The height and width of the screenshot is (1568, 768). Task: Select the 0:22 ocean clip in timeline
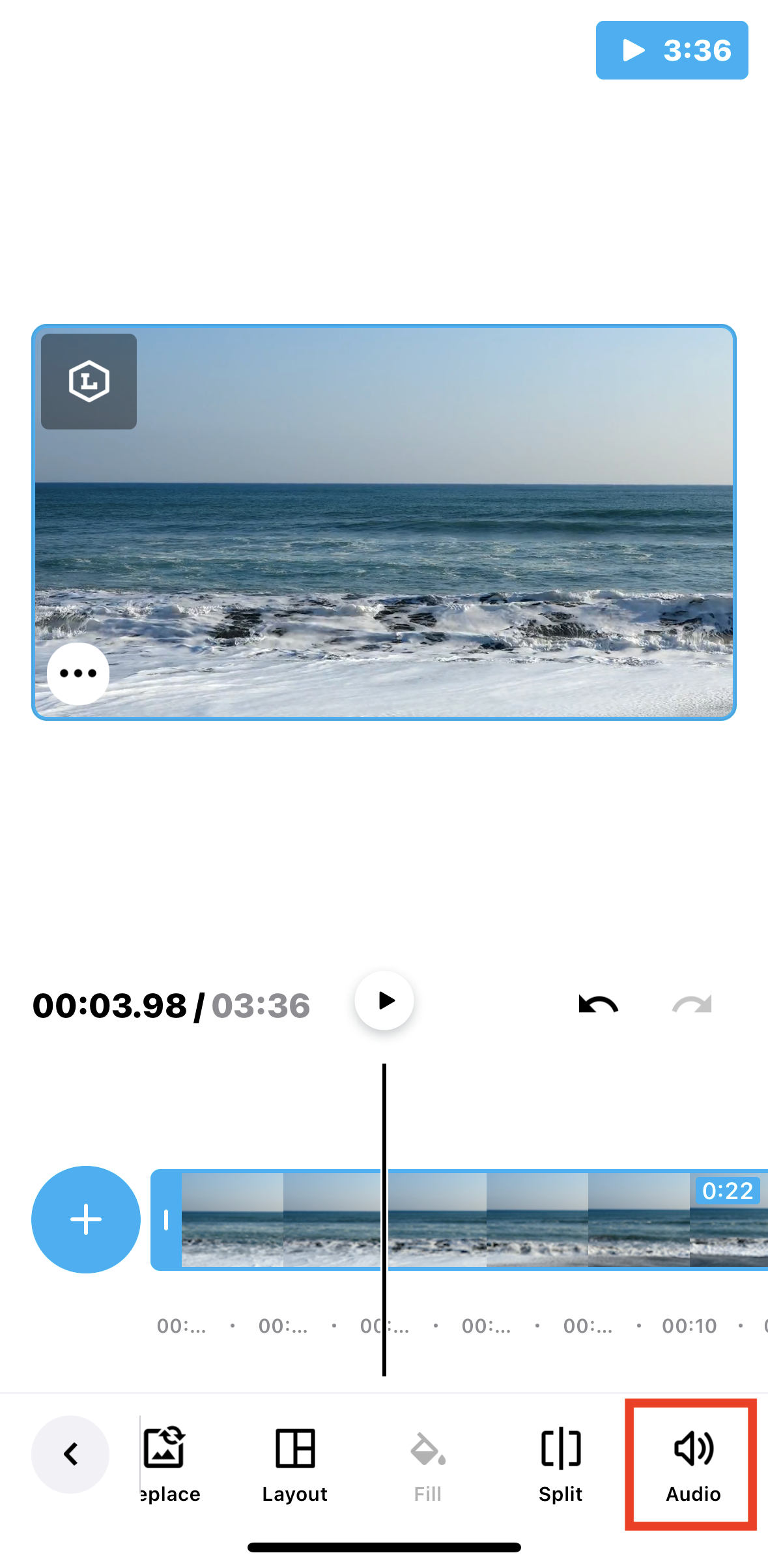point(534,1219)
